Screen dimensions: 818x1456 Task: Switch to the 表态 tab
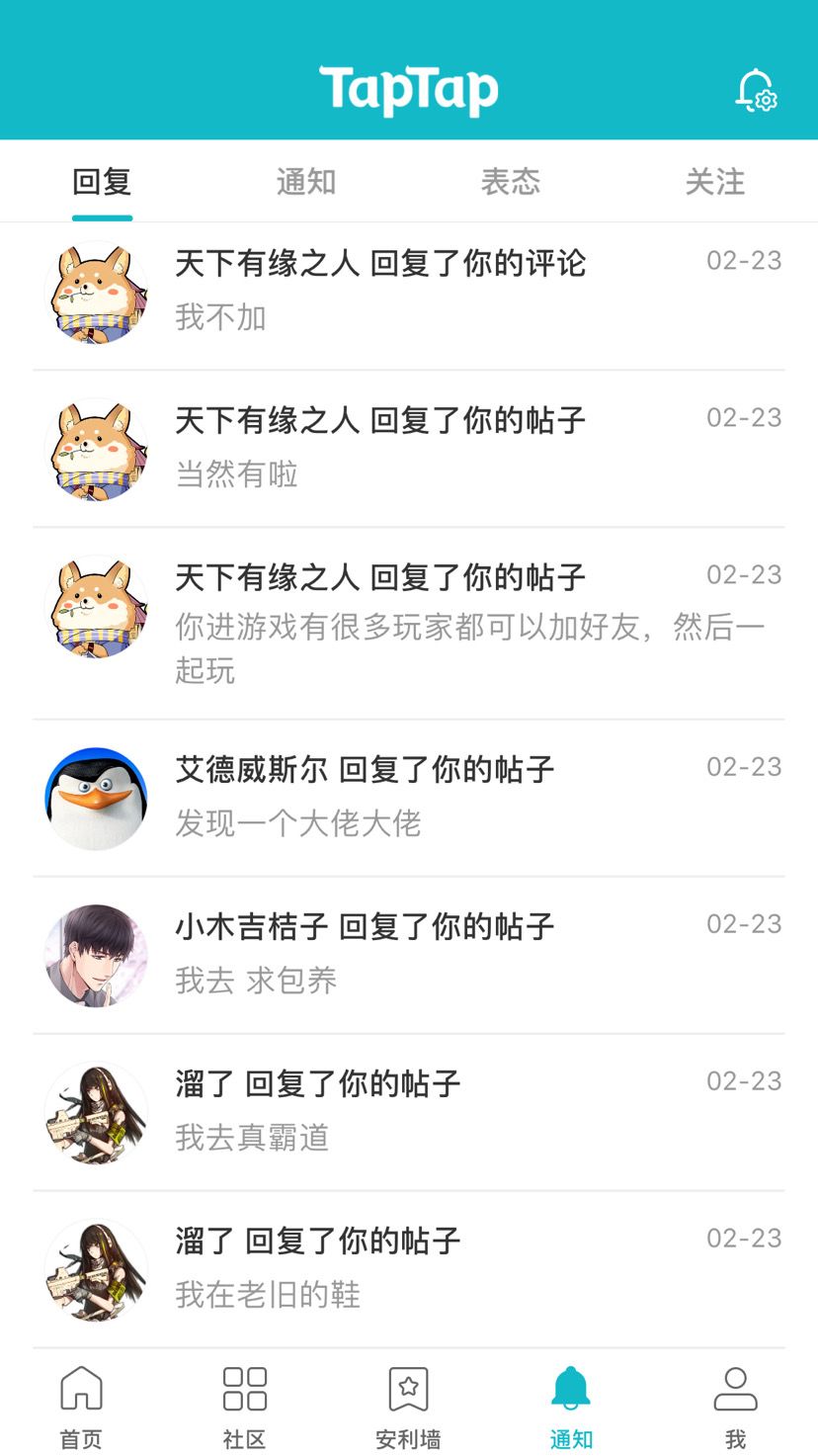511,182
